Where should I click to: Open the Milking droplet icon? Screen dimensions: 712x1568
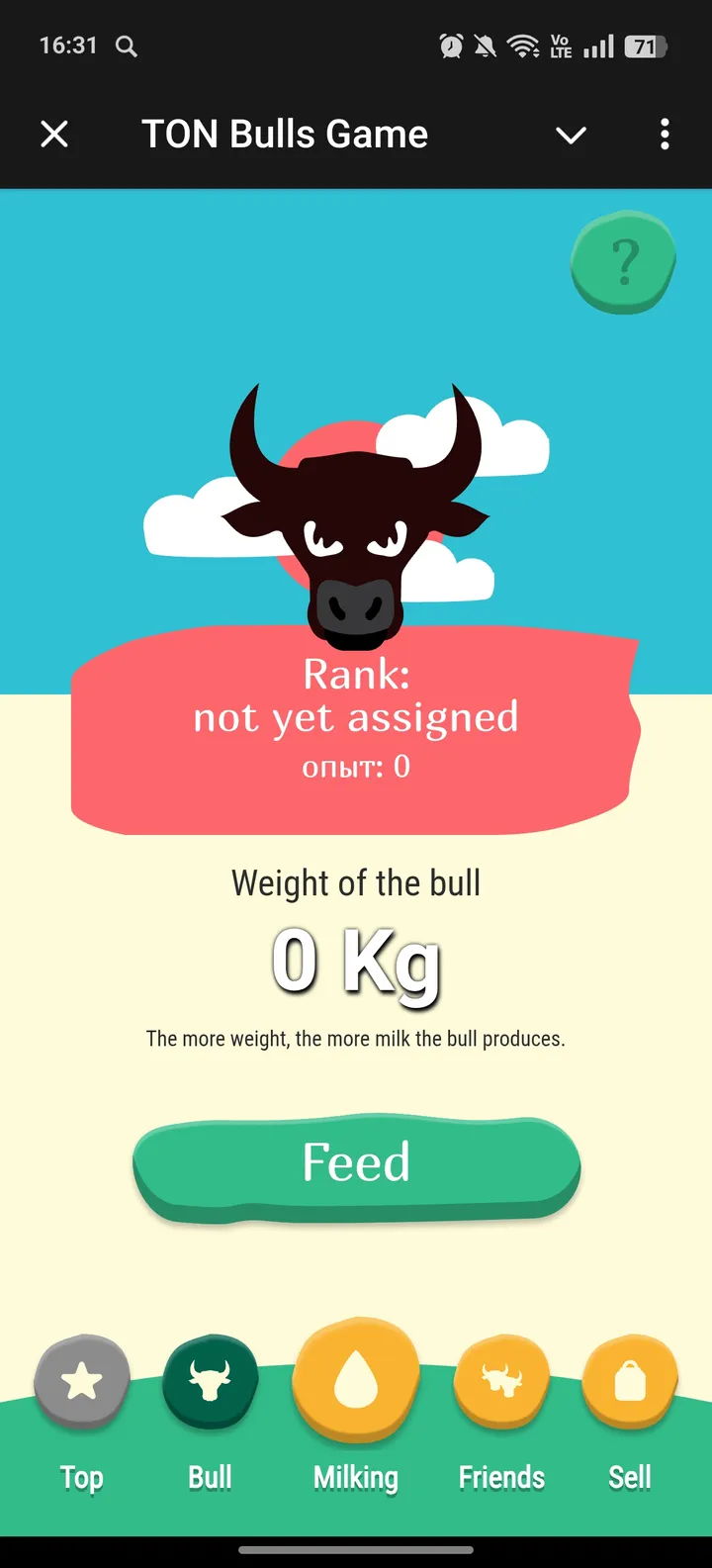click(356, 1380)
